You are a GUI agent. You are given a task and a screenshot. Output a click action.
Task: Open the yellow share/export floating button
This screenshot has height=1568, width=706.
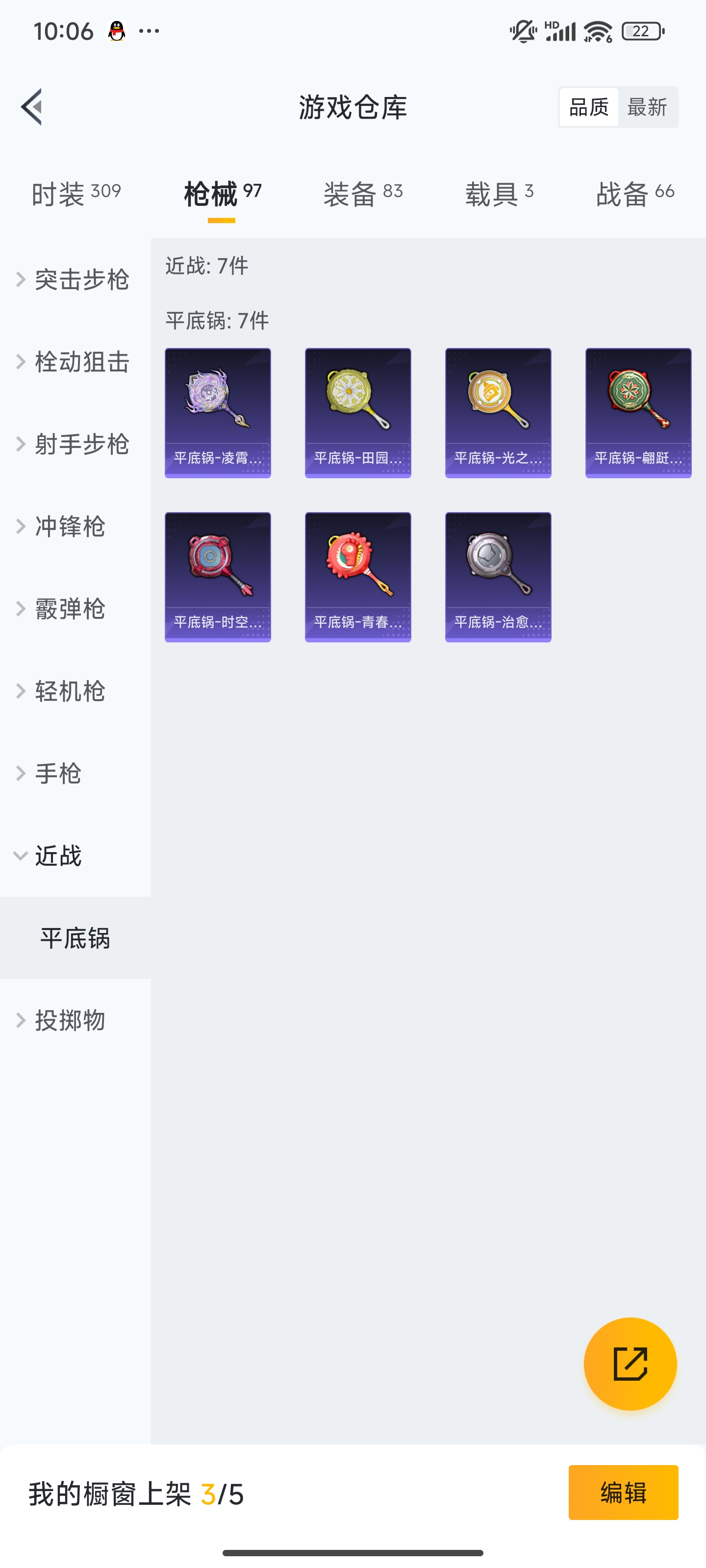631,1365
